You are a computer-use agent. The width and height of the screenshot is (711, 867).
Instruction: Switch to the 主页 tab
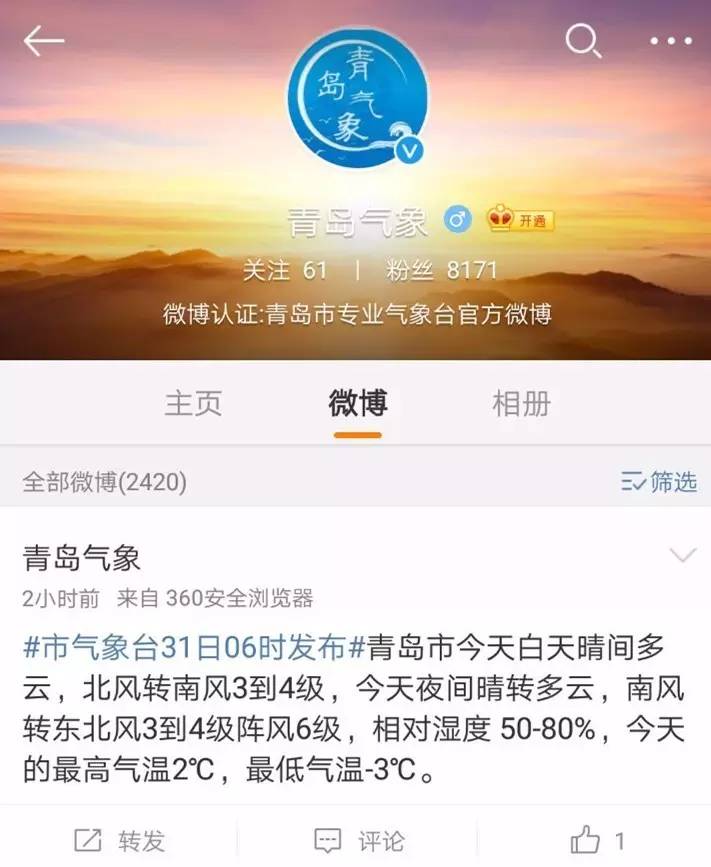click(x=193, y=404)
